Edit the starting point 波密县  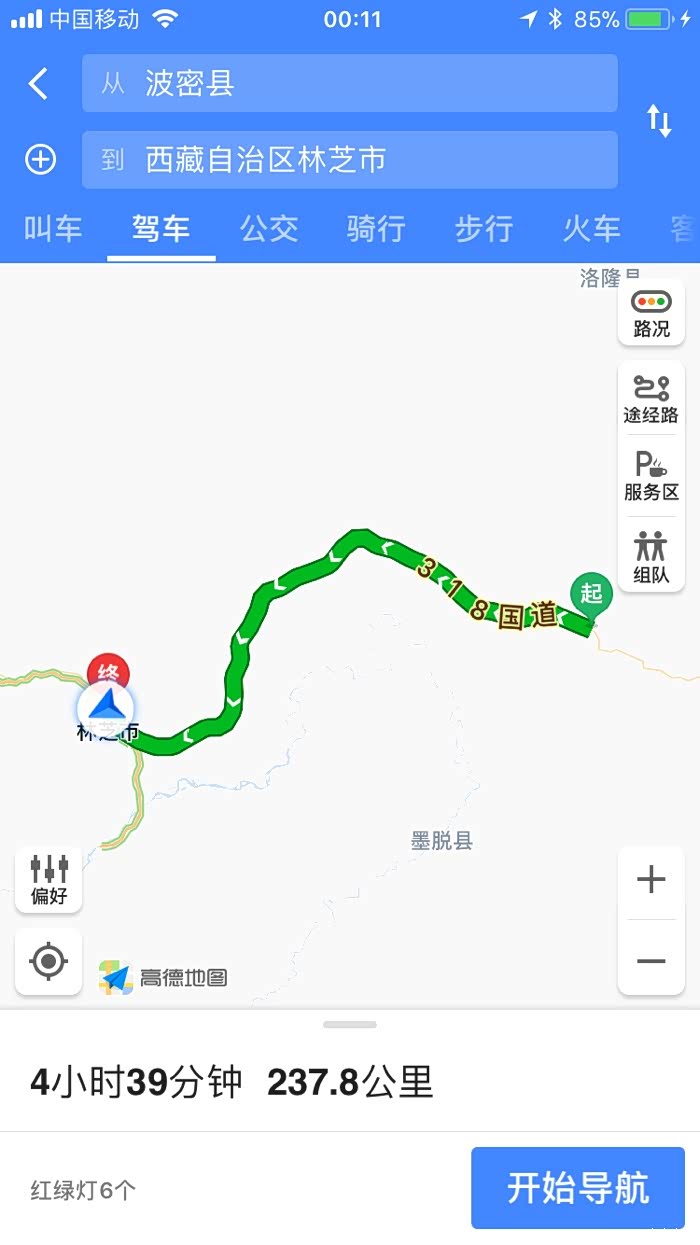(x=350, y=83)
